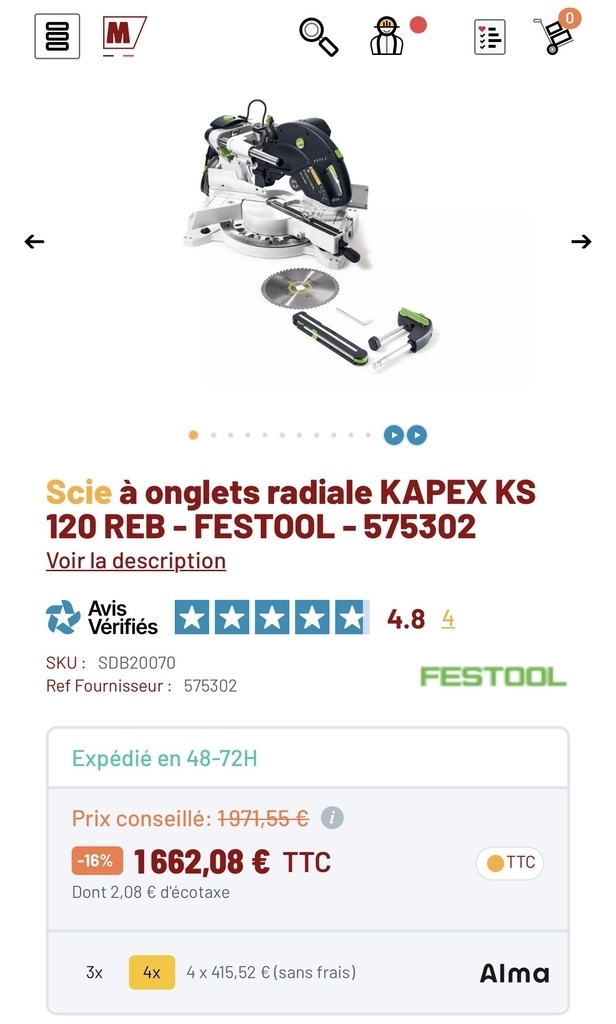Play the first product video
616x1024 pixels.
[394, 435]
